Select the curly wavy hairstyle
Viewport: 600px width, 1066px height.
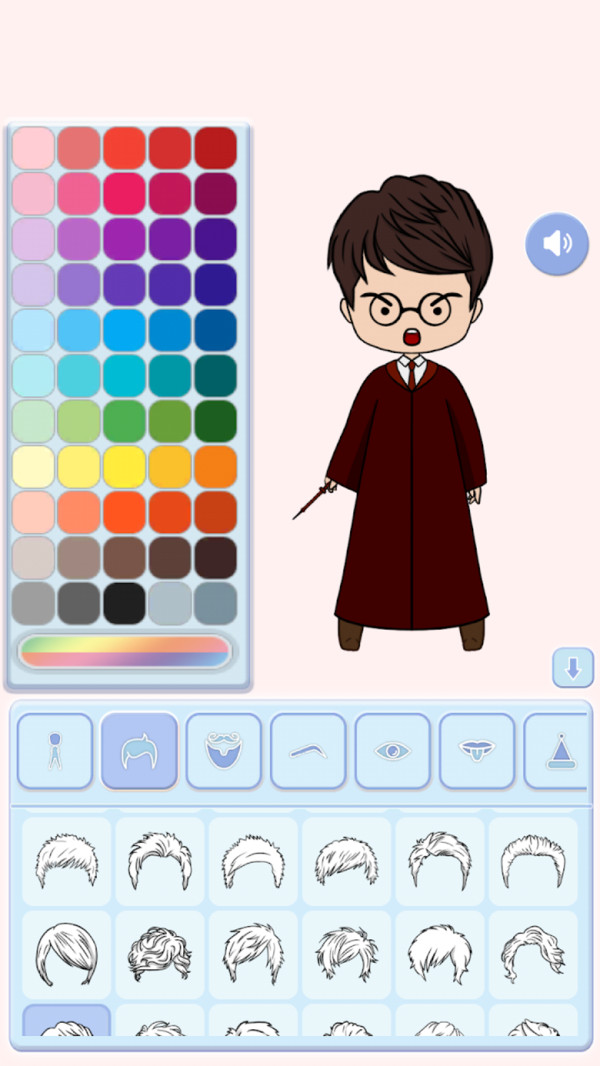(x=160, y=954)
